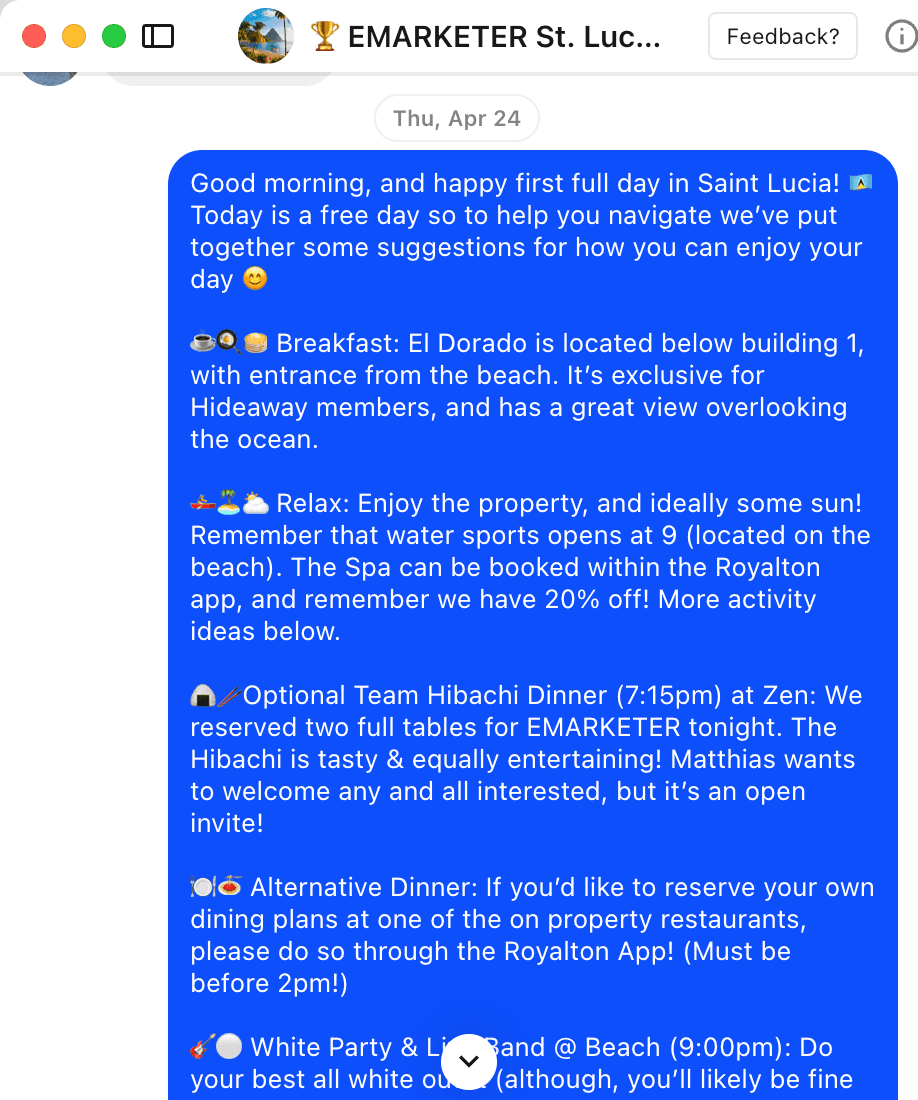918x1100 pixels.
Task: Close the window with red button
Action: coord(34,37)
